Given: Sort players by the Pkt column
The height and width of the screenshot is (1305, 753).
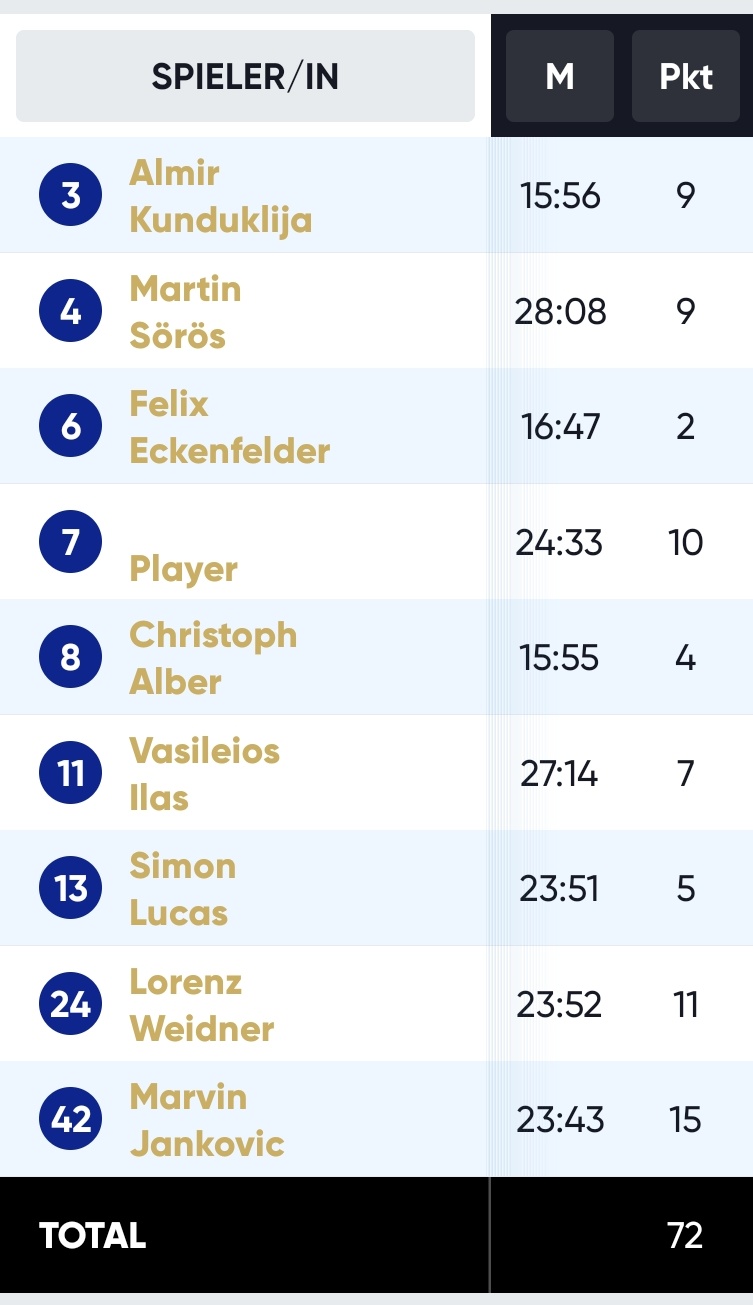Looking at the screenshot, I should (686, 76).
